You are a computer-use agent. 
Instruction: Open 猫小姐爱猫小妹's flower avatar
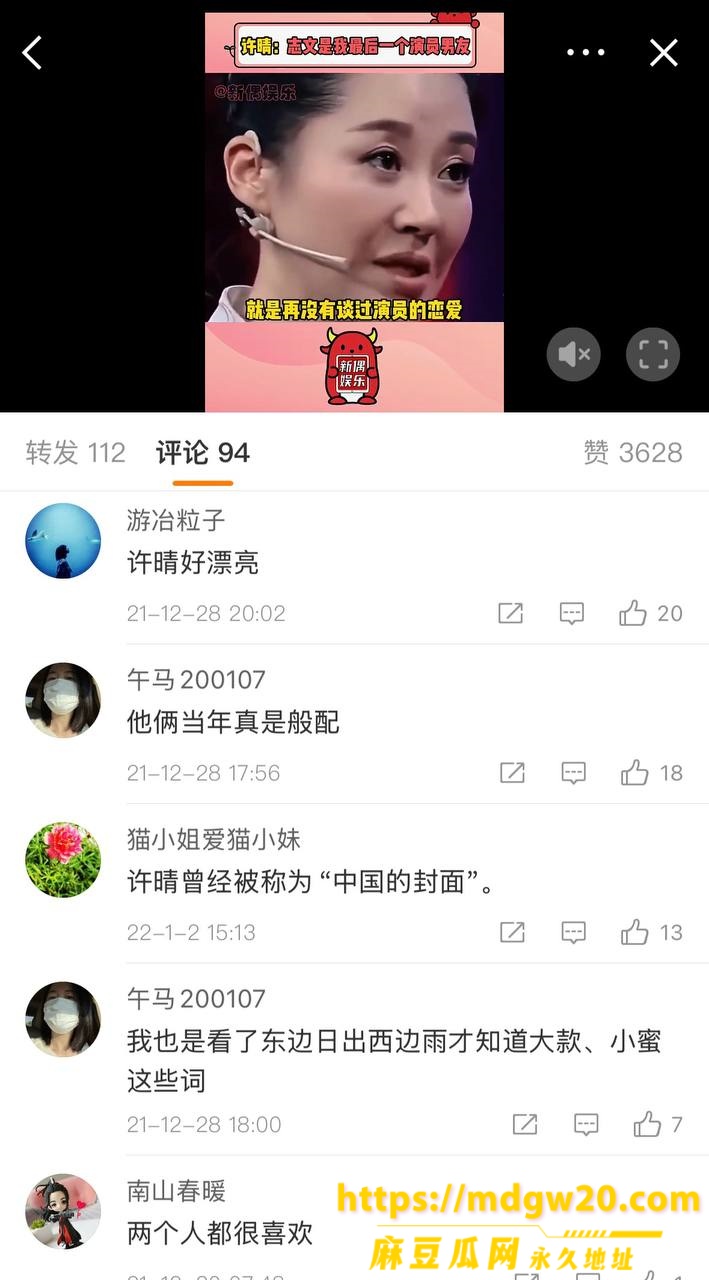tap(63, 860)
